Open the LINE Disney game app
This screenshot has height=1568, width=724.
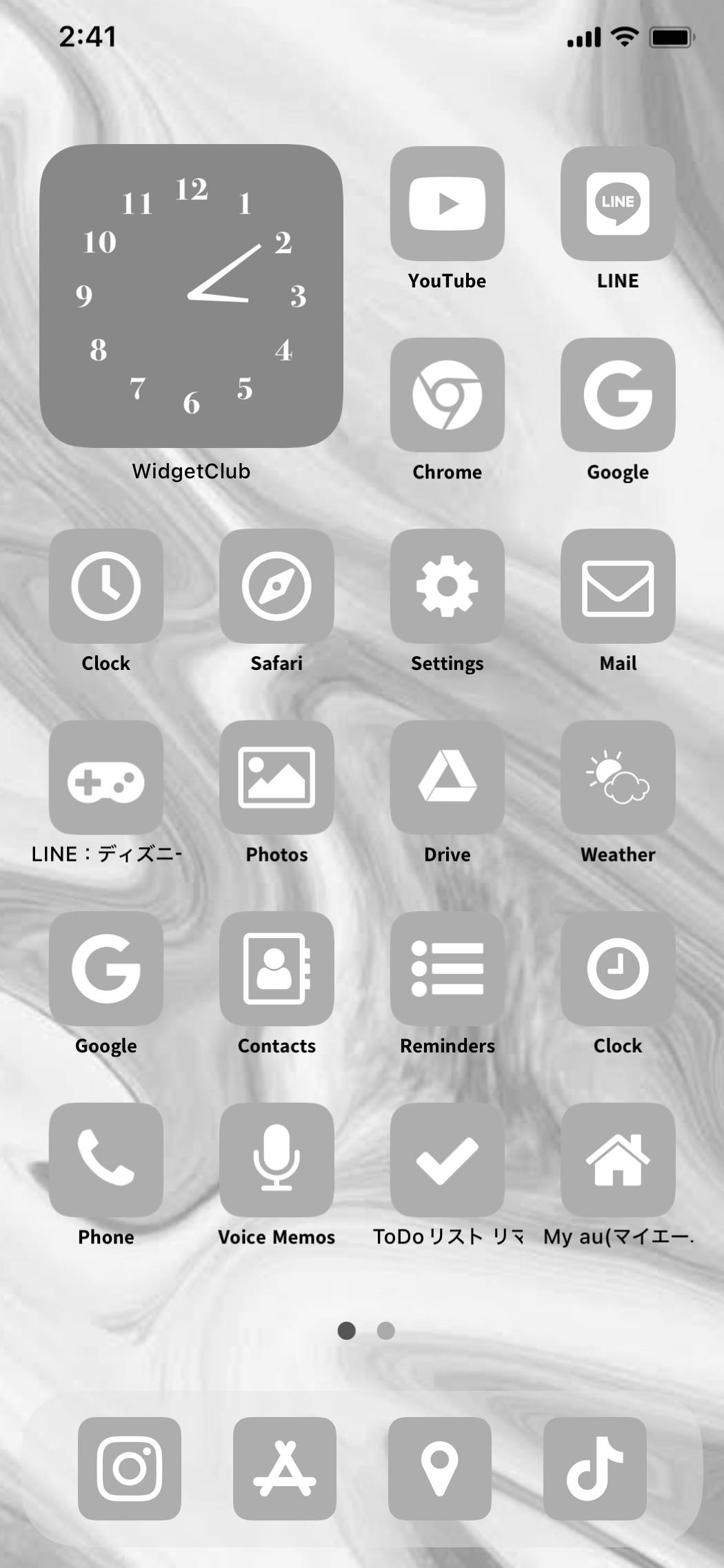(105, 777)
